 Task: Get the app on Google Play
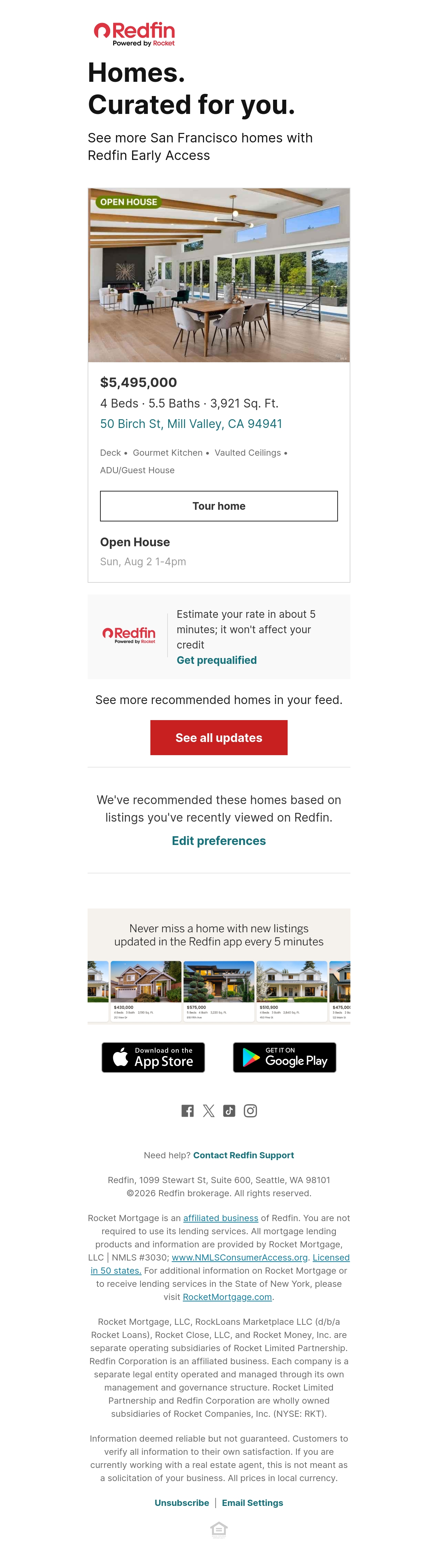285,1057
